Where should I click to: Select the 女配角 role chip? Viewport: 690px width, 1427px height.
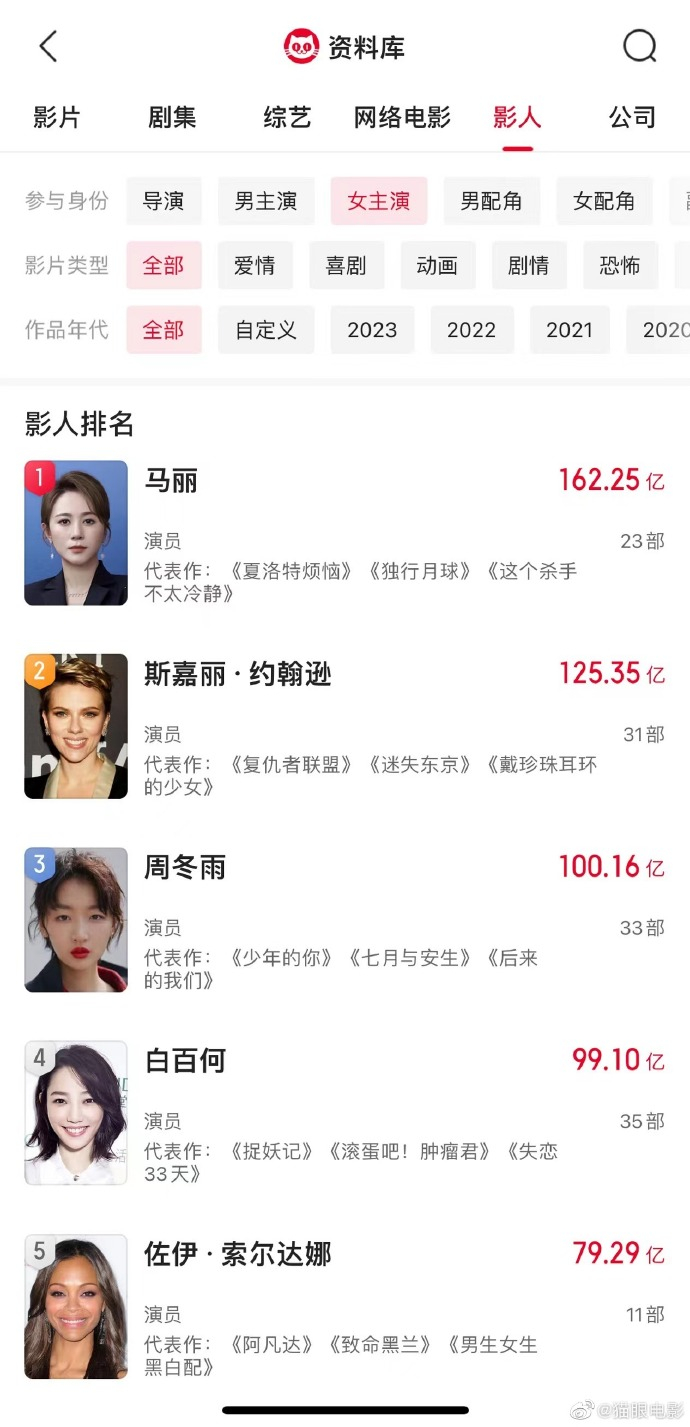click(x=604, y=201)
